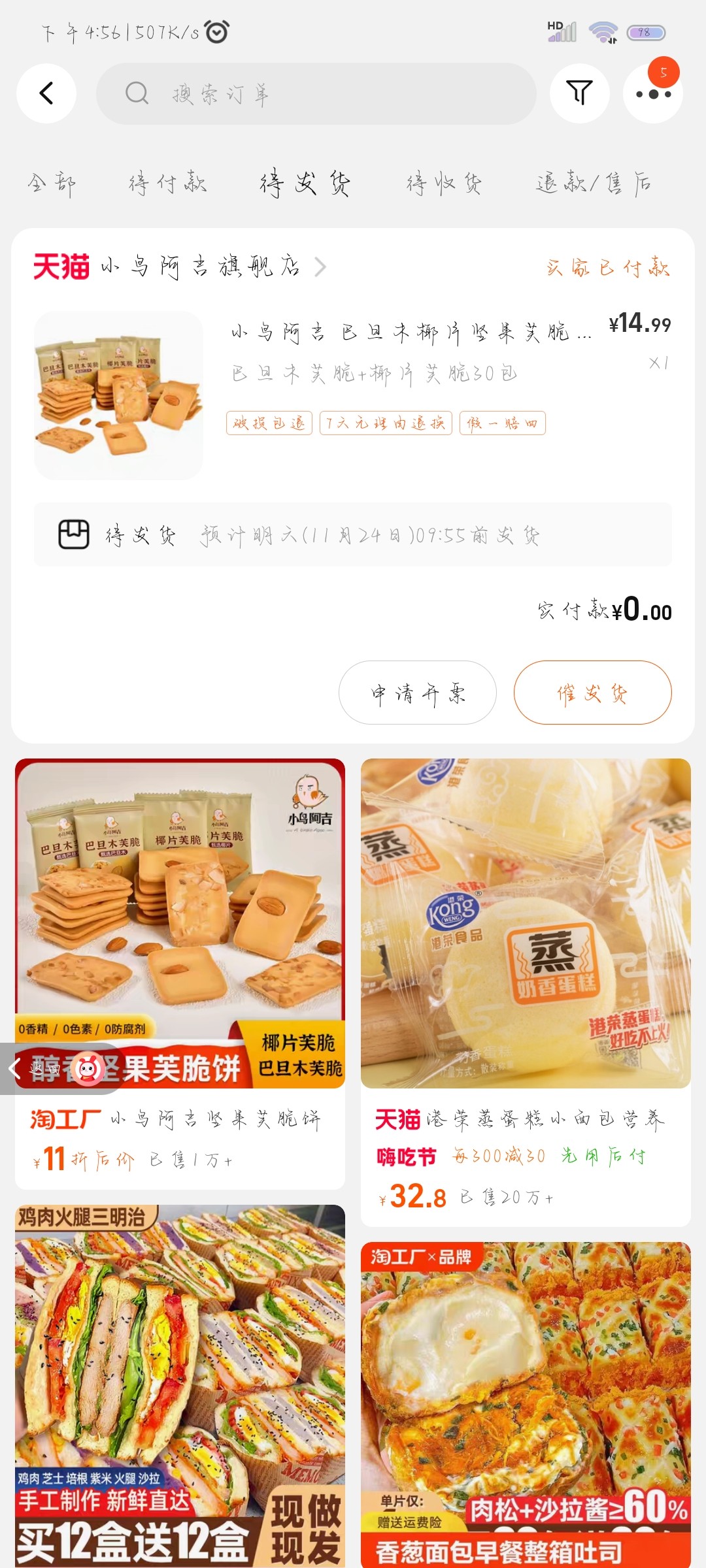Go back from the orders page

tap(46, 93)
